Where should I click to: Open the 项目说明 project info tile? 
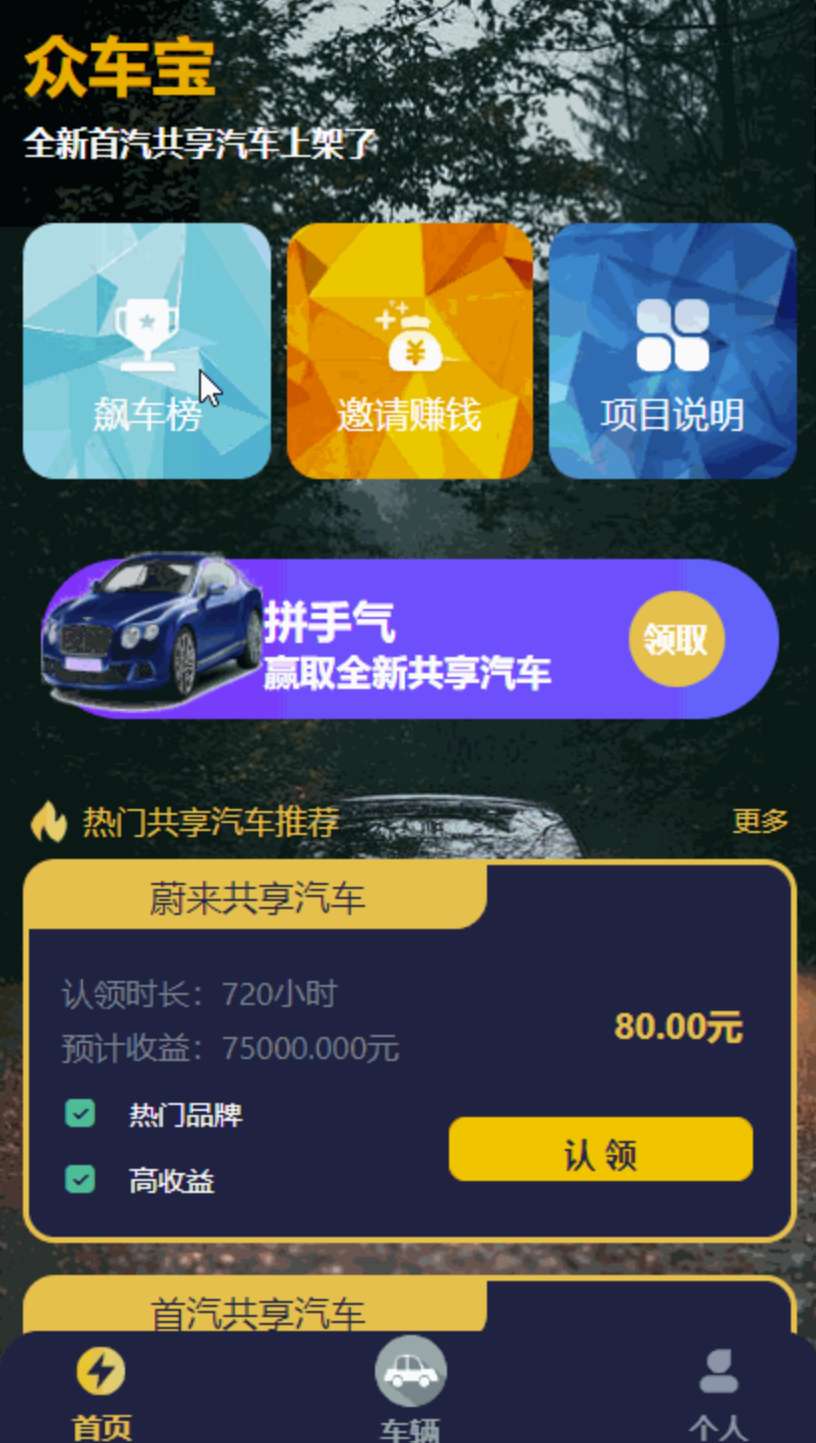(672, 350)
